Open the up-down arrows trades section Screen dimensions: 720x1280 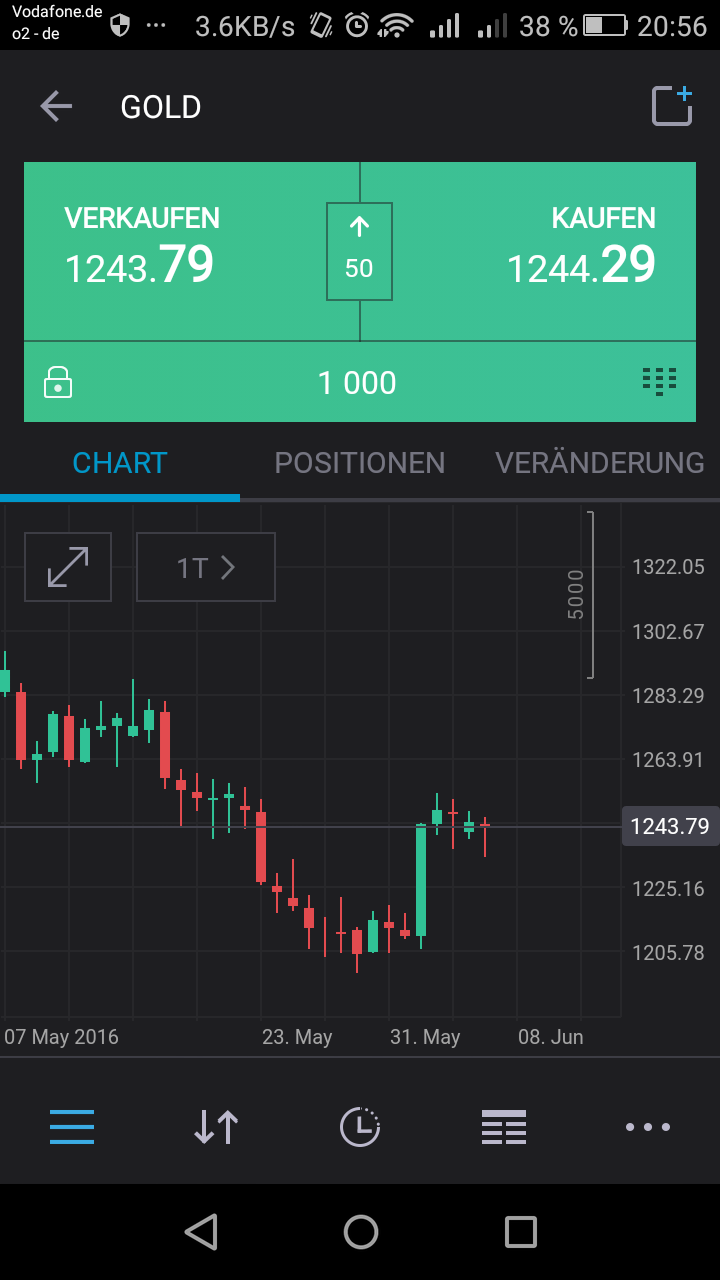pos(216,1127)
